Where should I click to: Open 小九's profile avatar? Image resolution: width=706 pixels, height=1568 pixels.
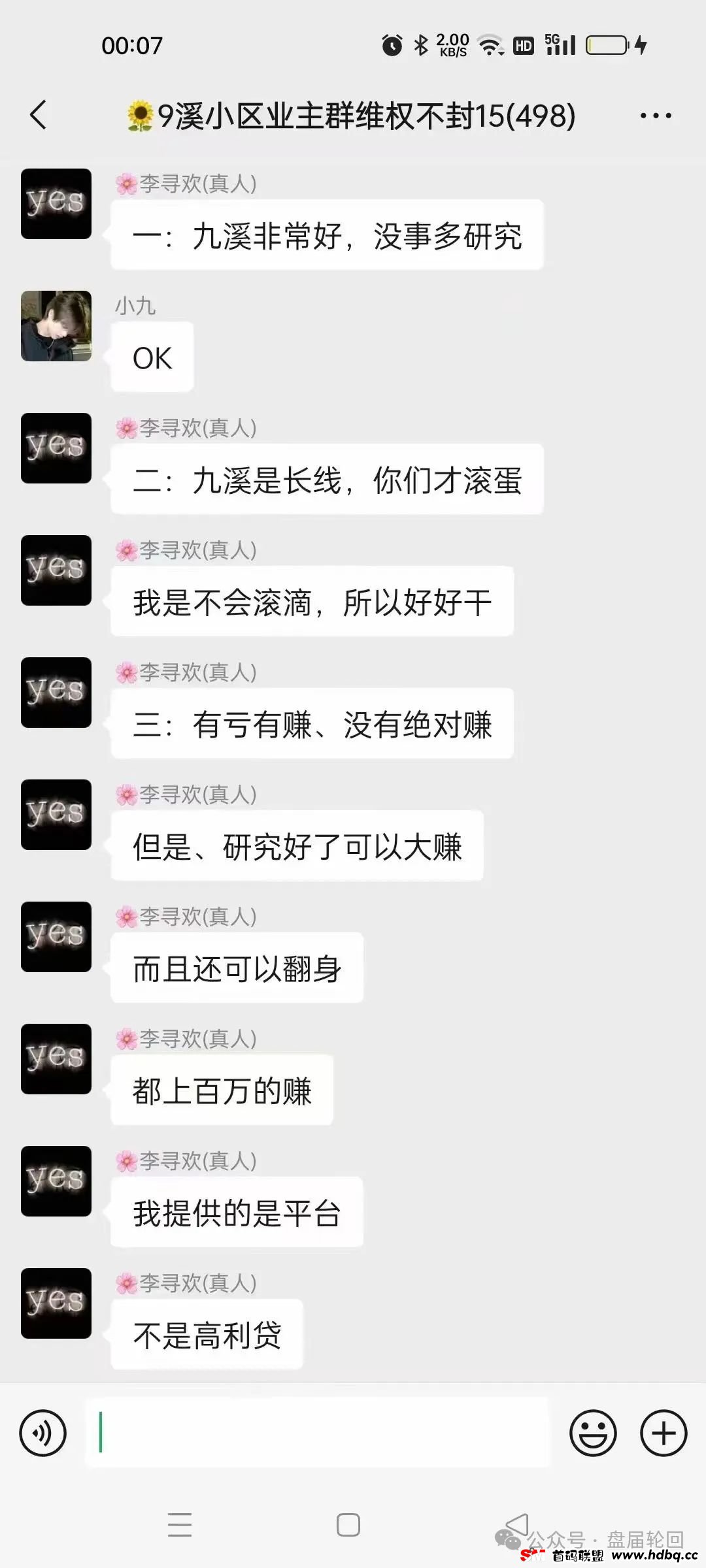[56, 326]
